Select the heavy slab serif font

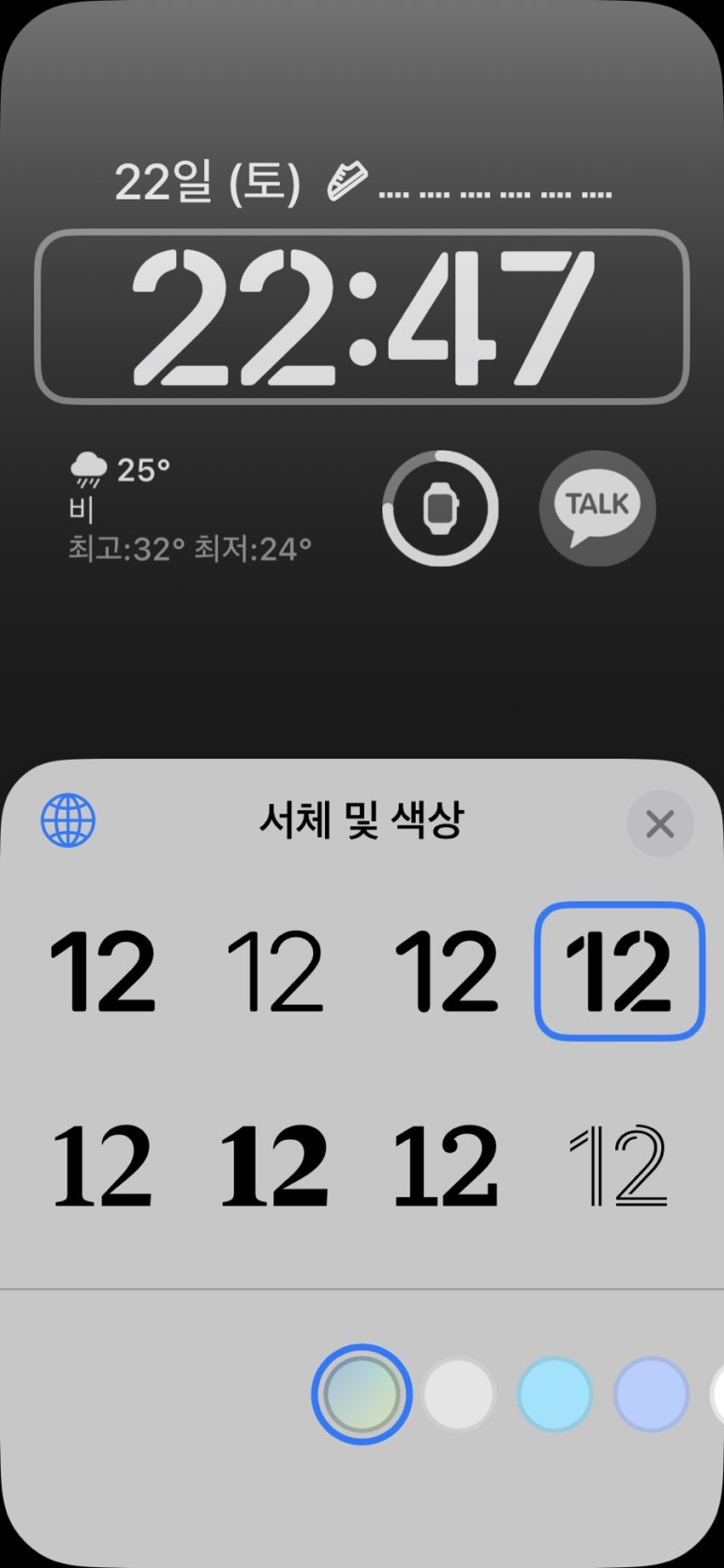pyautogui.click(x=275, y=1166)
